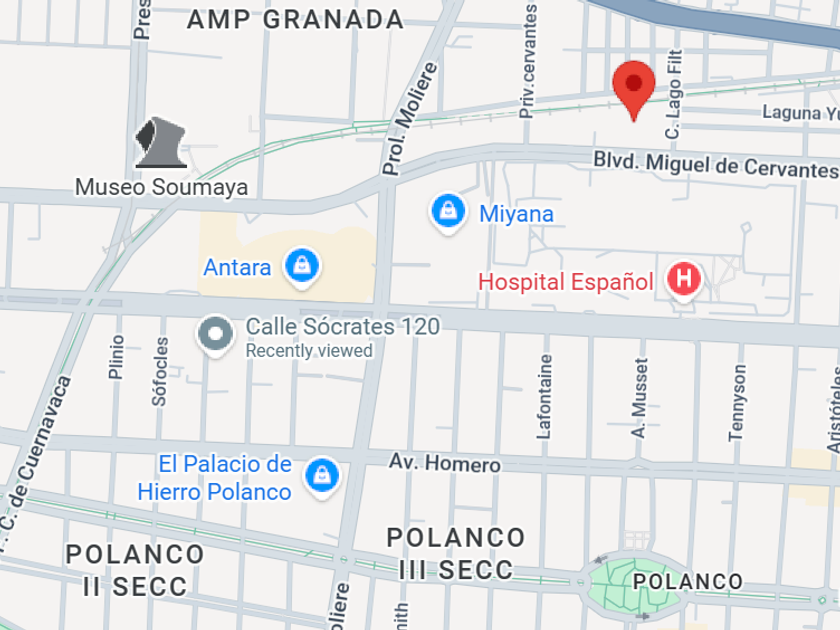The height and width of the screenshot is (630, 840).
Task: Select the Antara shopping marker
Action: (x=302, y=266)
